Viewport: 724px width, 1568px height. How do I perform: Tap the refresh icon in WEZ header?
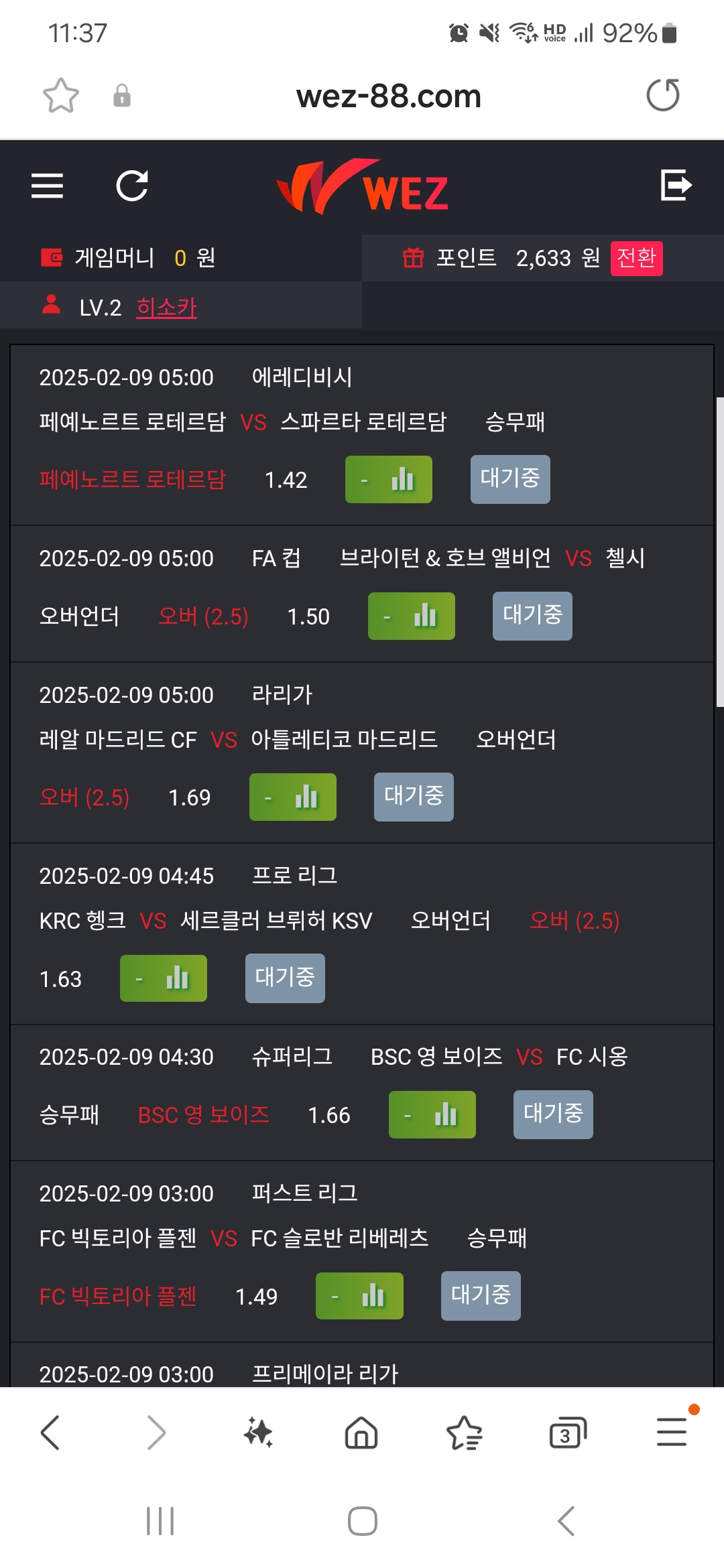tap(132, 186)
